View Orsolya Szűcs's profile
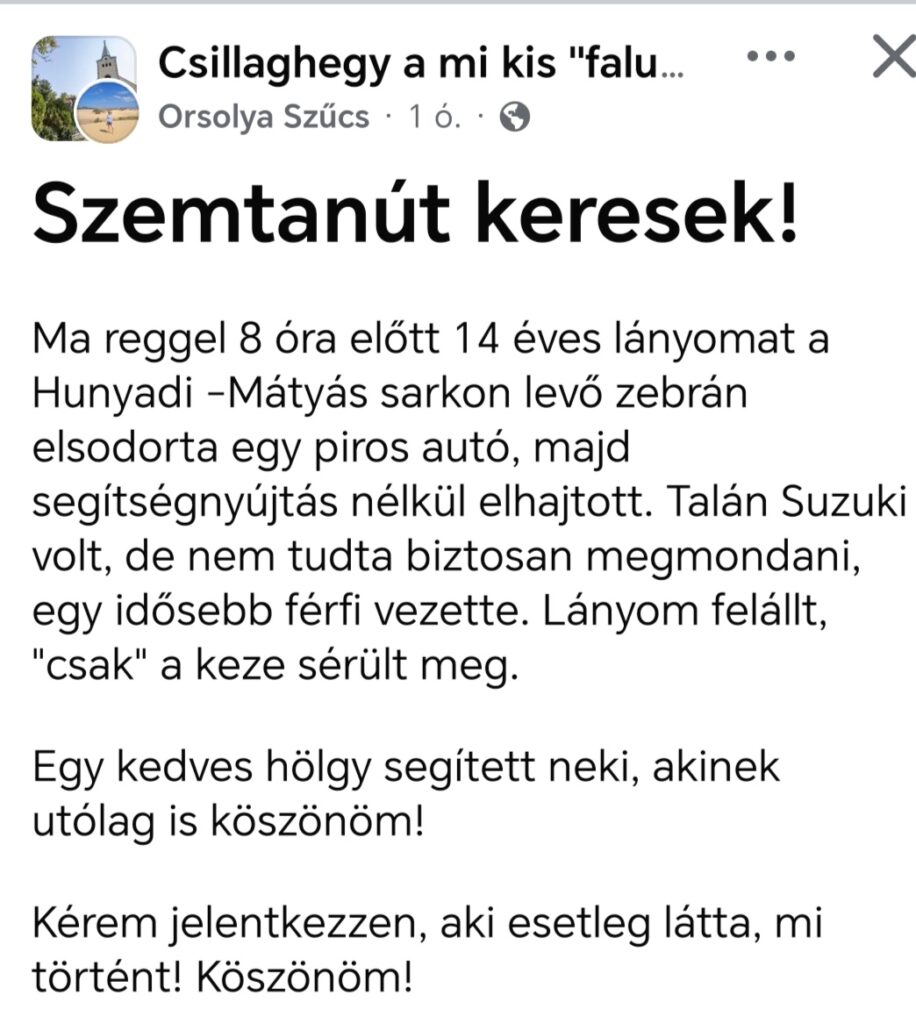Image resolution: width=916 pixels, height=1024 pixels. 264,119
